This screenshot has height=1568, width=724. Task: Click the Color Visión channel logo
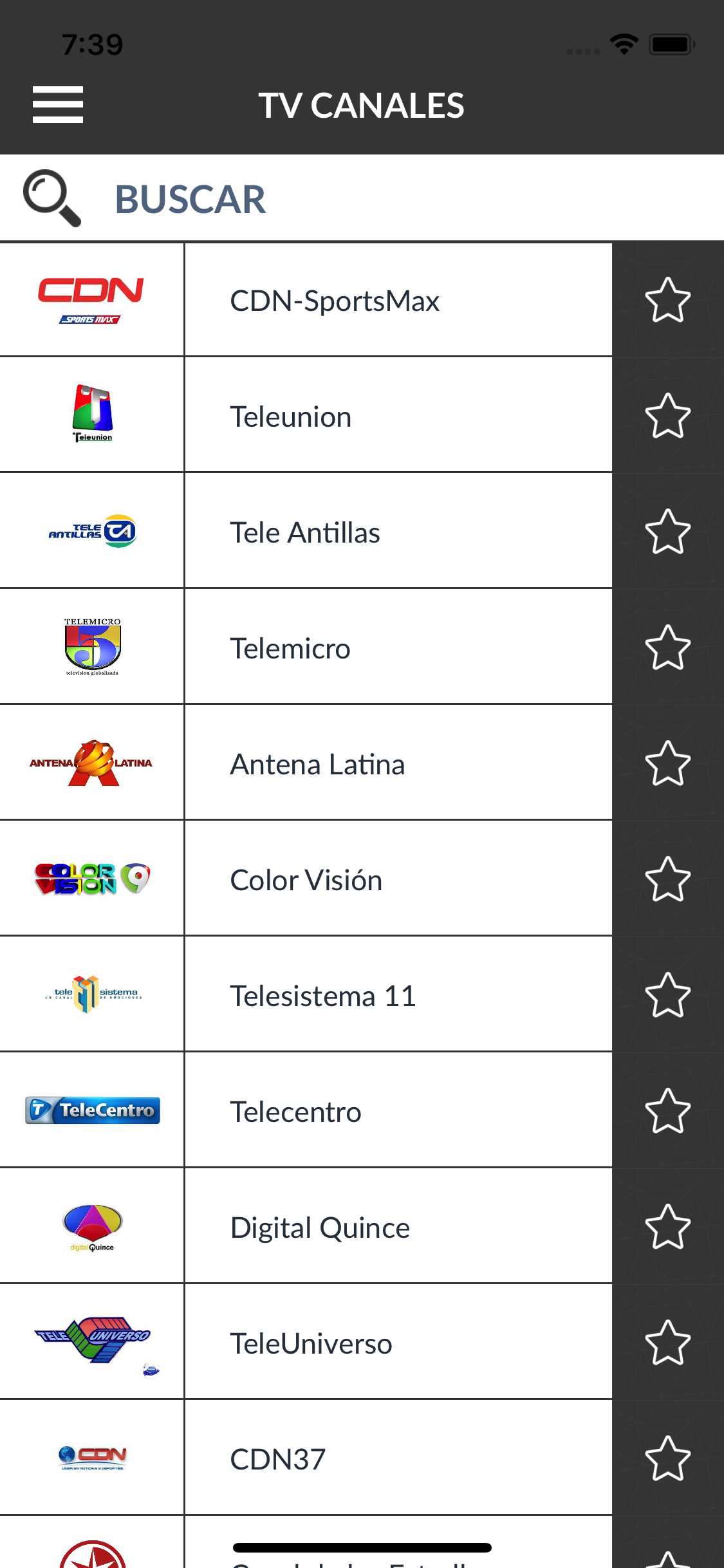(92, 879)
